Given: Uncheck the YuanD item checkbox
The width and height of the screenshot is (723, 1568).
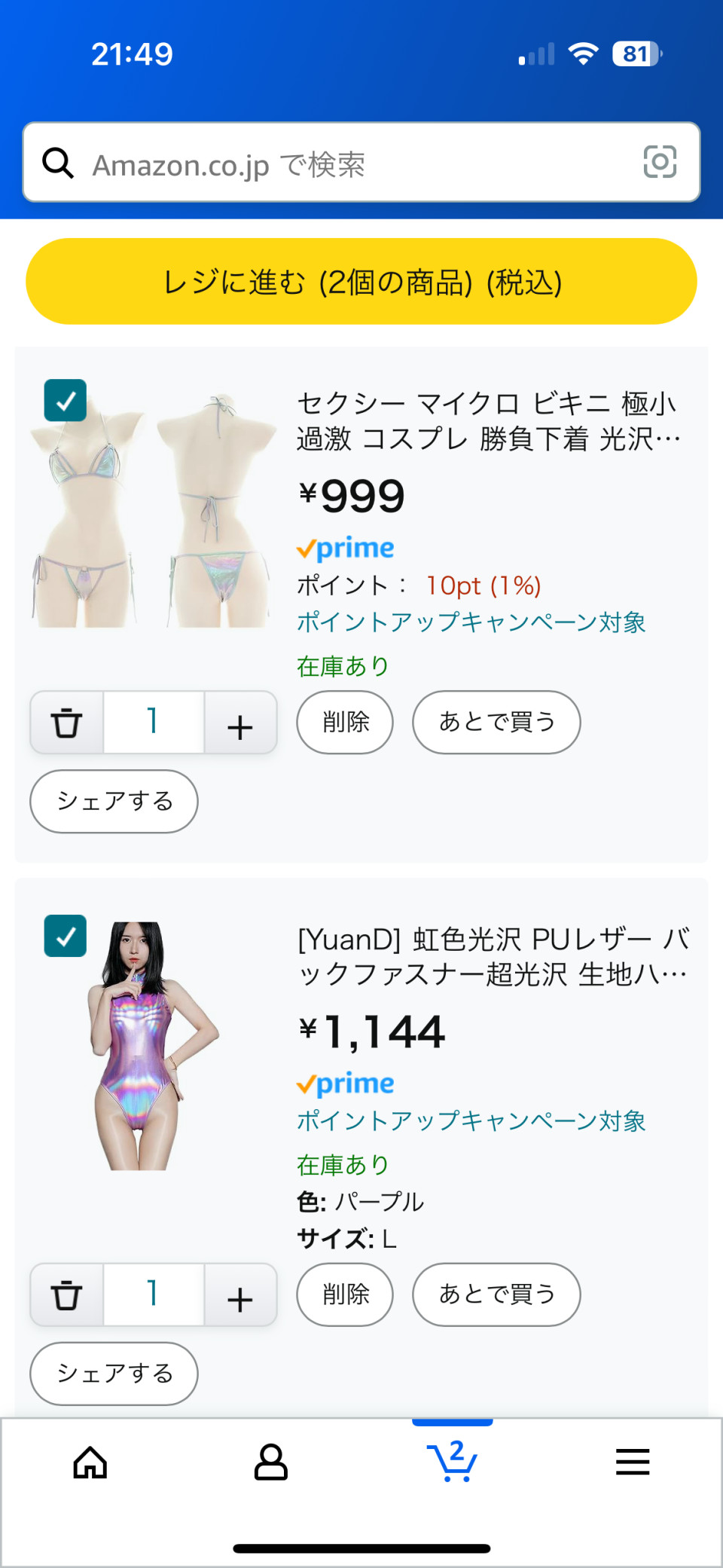Looking at the screenshot, I should pyautogui.click(x=66, y=936).
